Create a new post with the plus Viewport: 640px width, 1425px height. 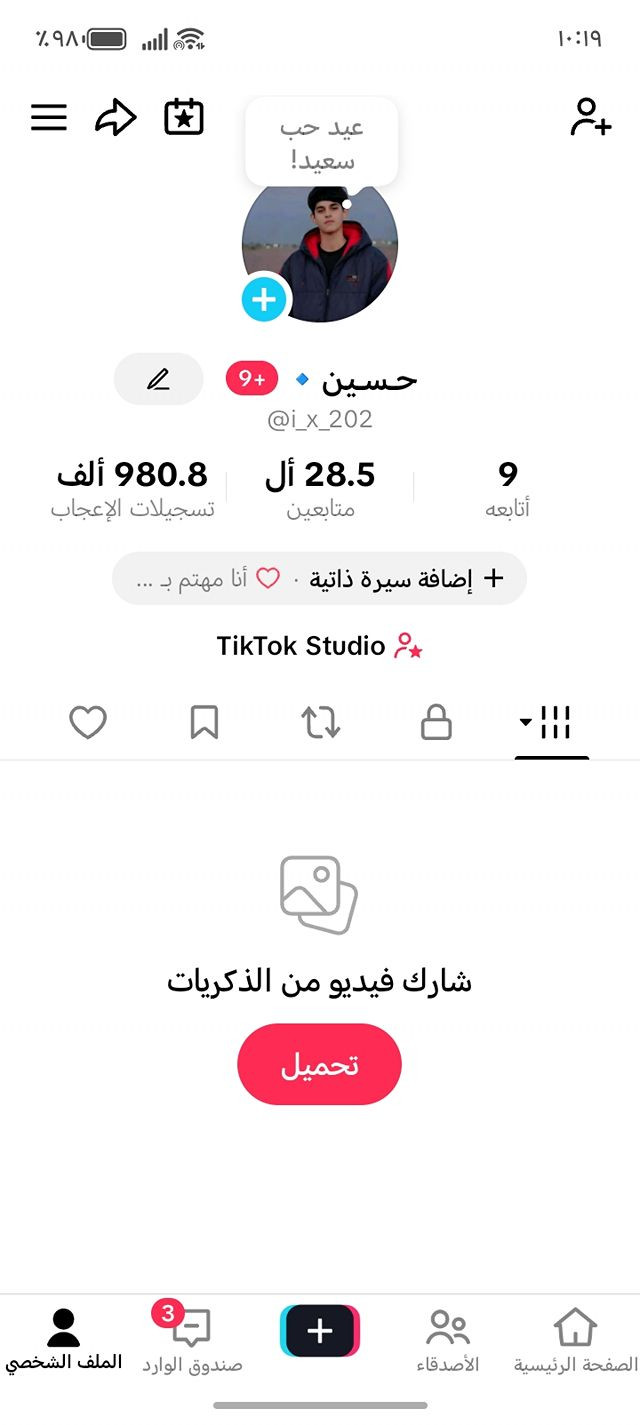(320, 1331)
